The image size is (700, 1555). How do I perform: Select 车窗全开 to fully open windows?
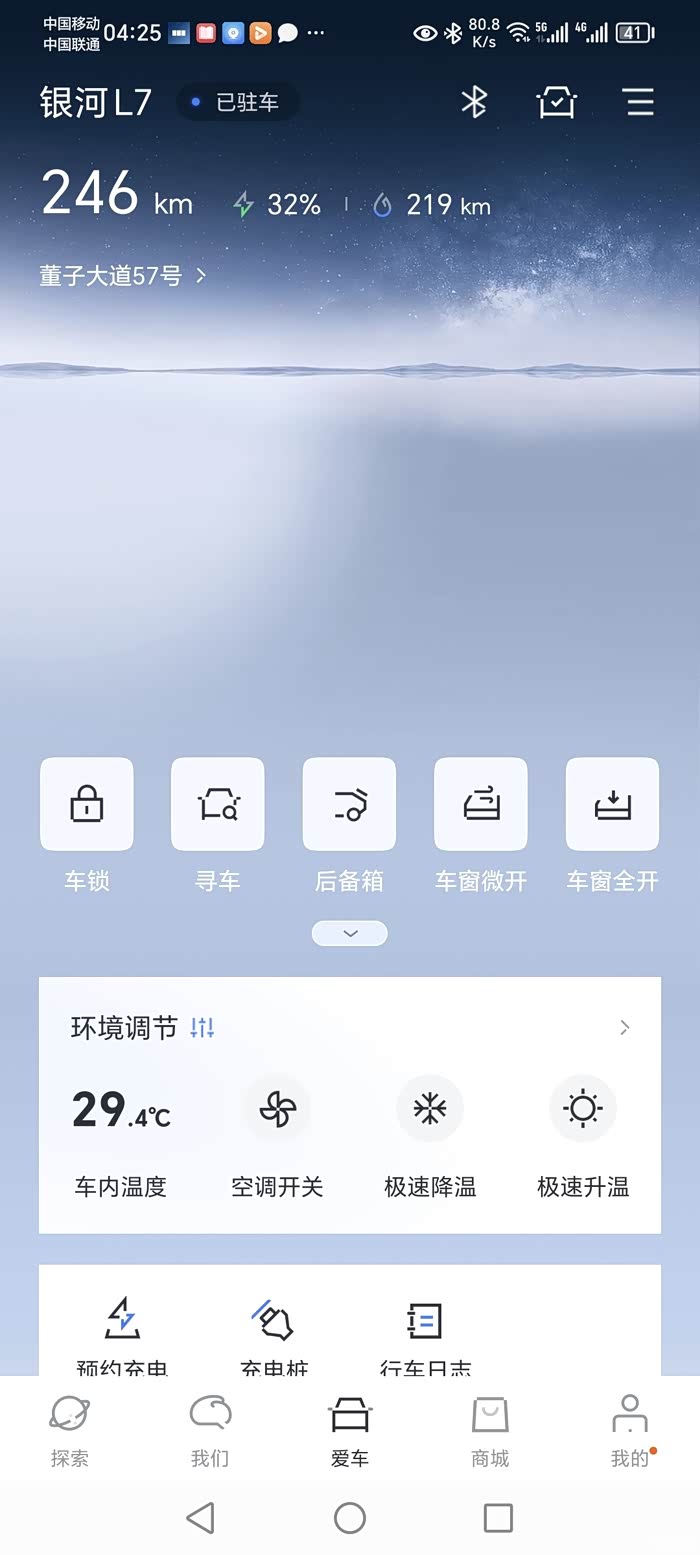click(x=612, y=804)
